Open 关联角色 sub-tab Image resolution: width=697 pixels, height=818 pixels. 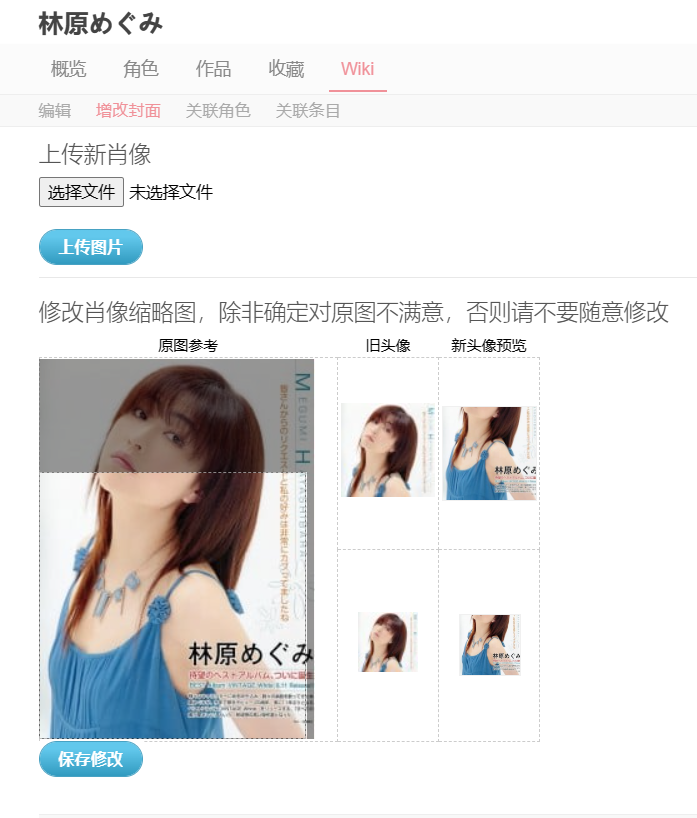point(217,111)
